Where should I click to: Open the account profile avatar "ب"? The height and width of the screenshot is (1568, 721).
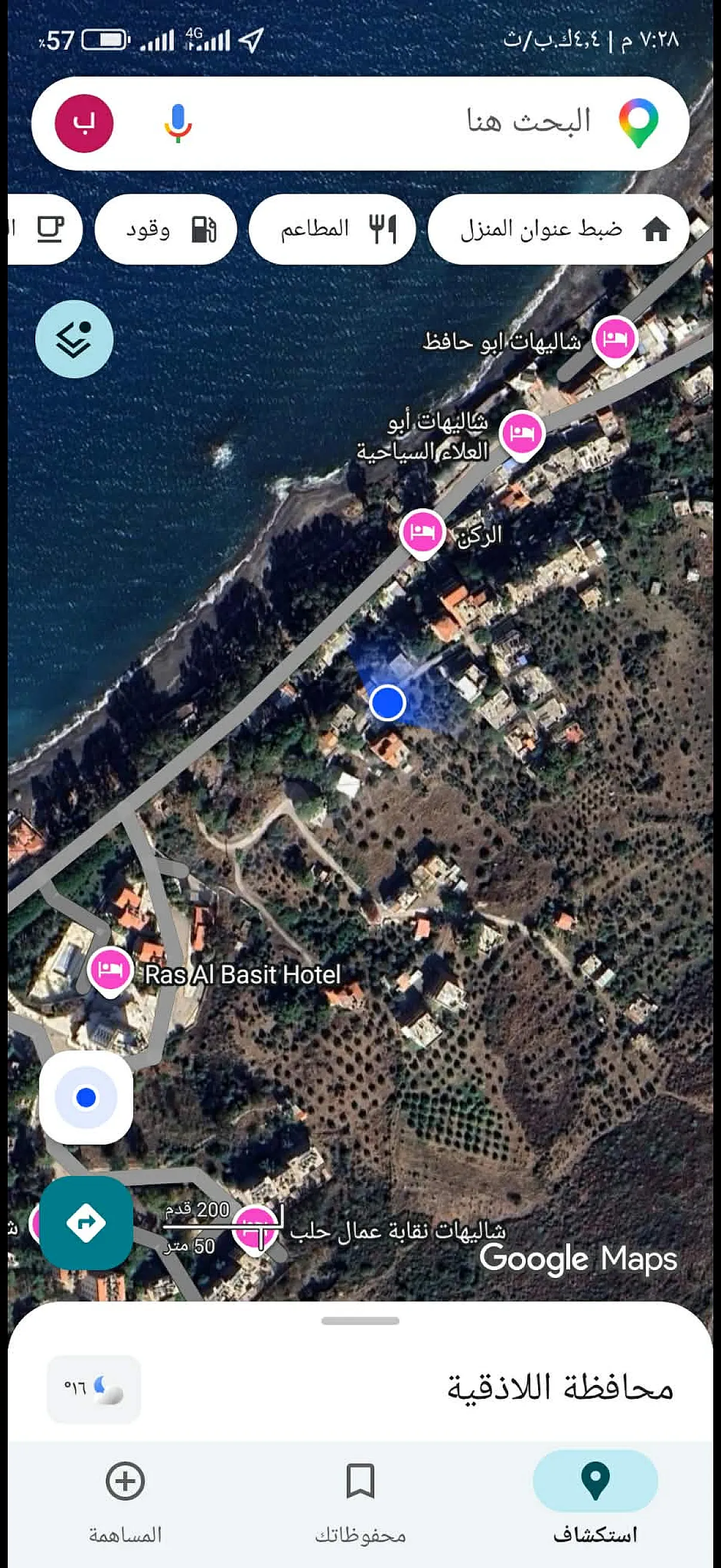coord(84,123)
